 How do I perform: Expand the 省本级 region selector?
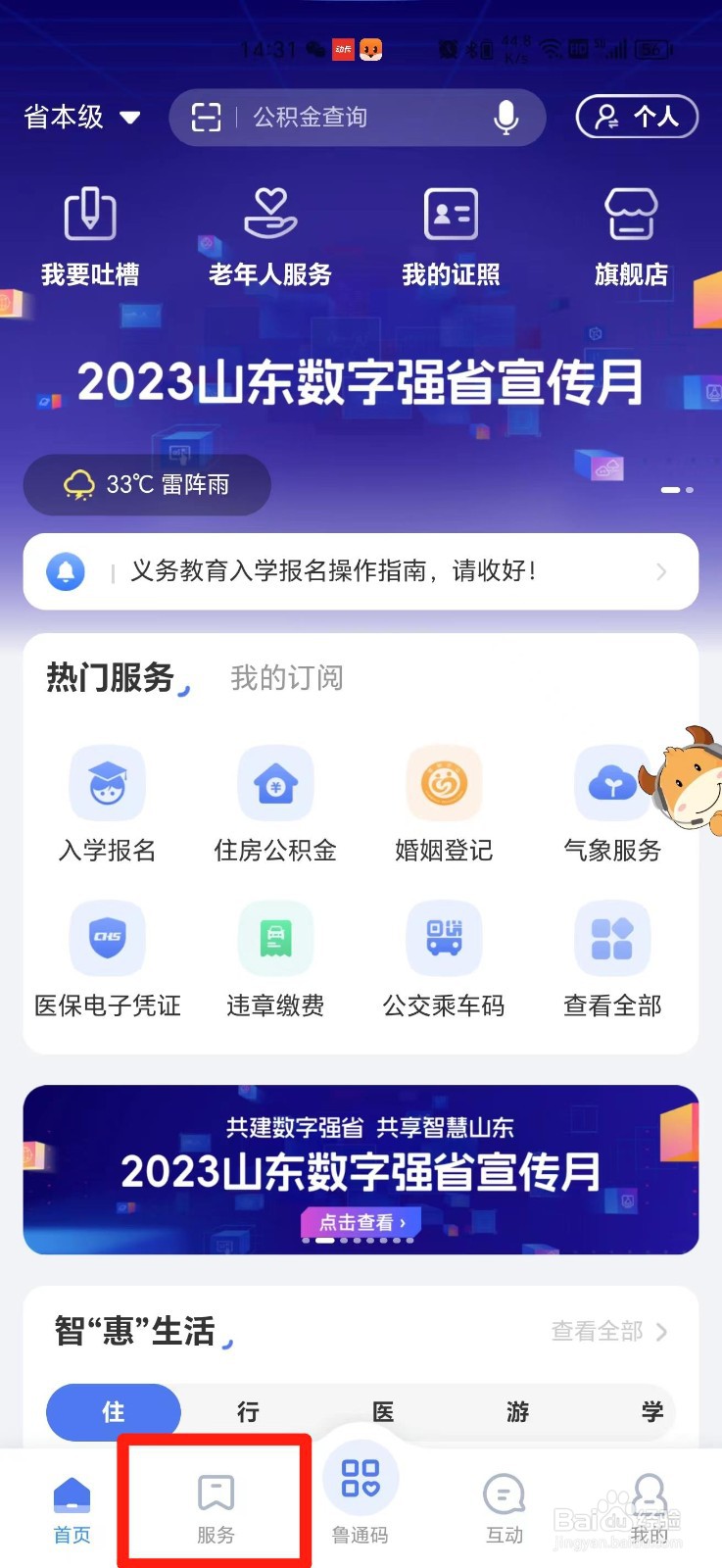click(x=78, y=117)
